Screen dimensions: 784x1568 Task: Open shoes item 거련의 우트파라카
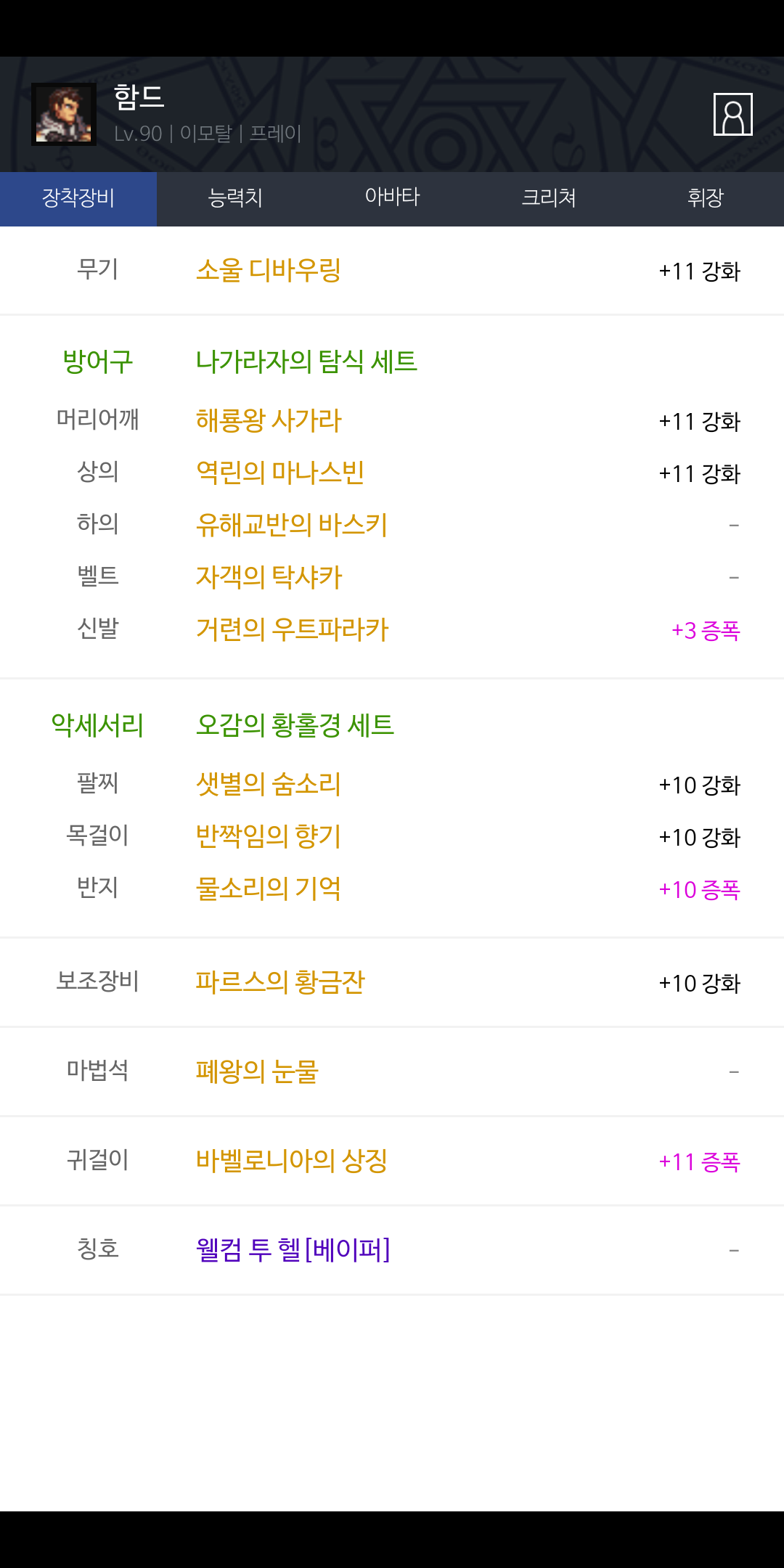[293, 629]
